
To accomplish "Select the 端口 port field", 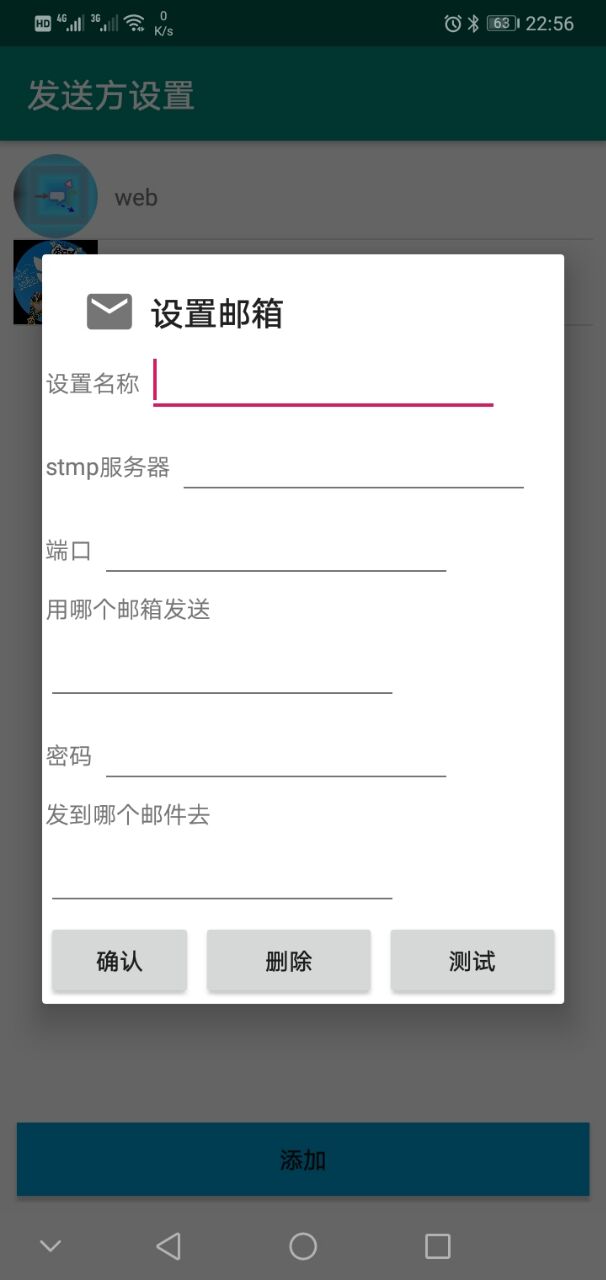I will click(276, 550).
